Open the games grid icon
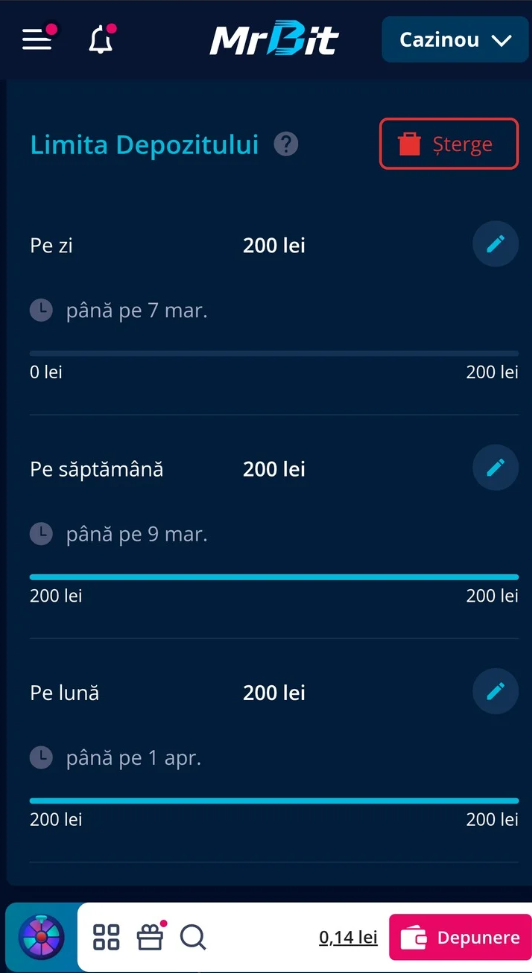Screen dimensions: 532x973 [x=106, y=938]
